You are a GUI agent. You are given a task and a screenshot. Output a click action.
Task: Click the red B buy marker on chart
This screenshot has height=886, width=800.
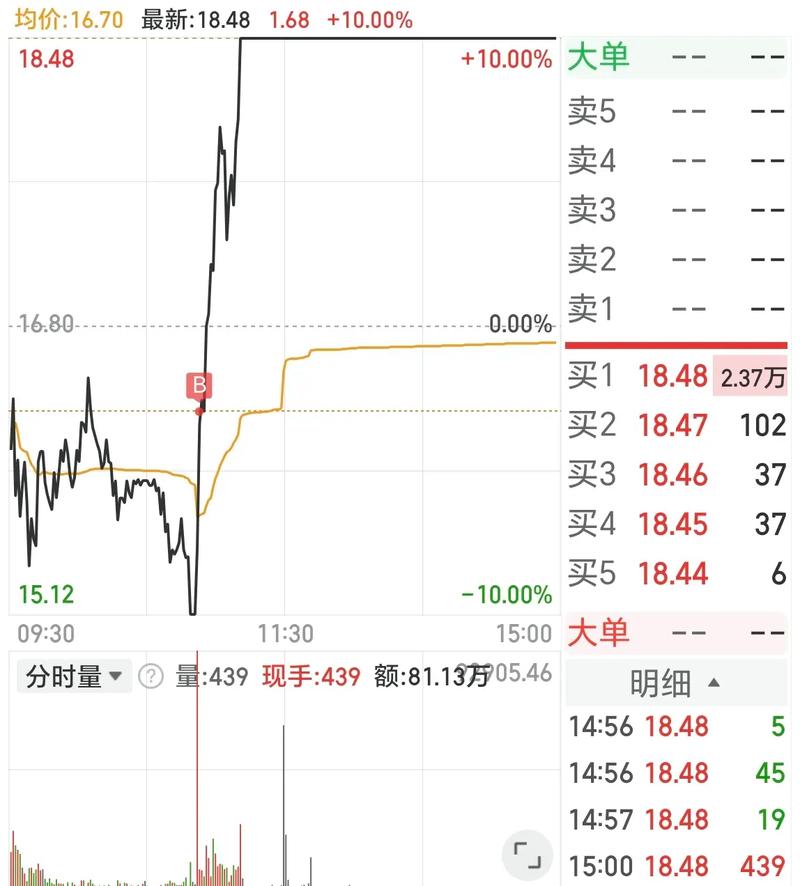[198, 384]
